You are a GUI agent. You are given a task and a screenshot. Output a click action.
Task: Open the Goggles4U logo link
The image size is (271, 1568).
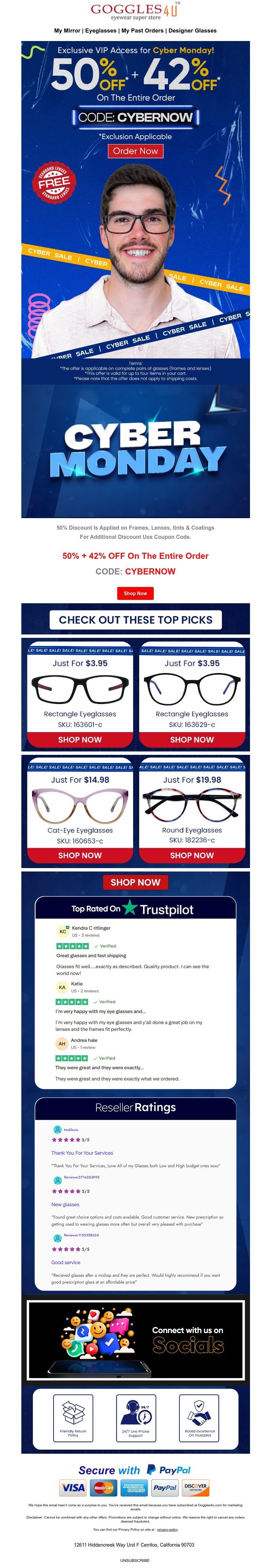pyautogui.click(x=135, y=11)
